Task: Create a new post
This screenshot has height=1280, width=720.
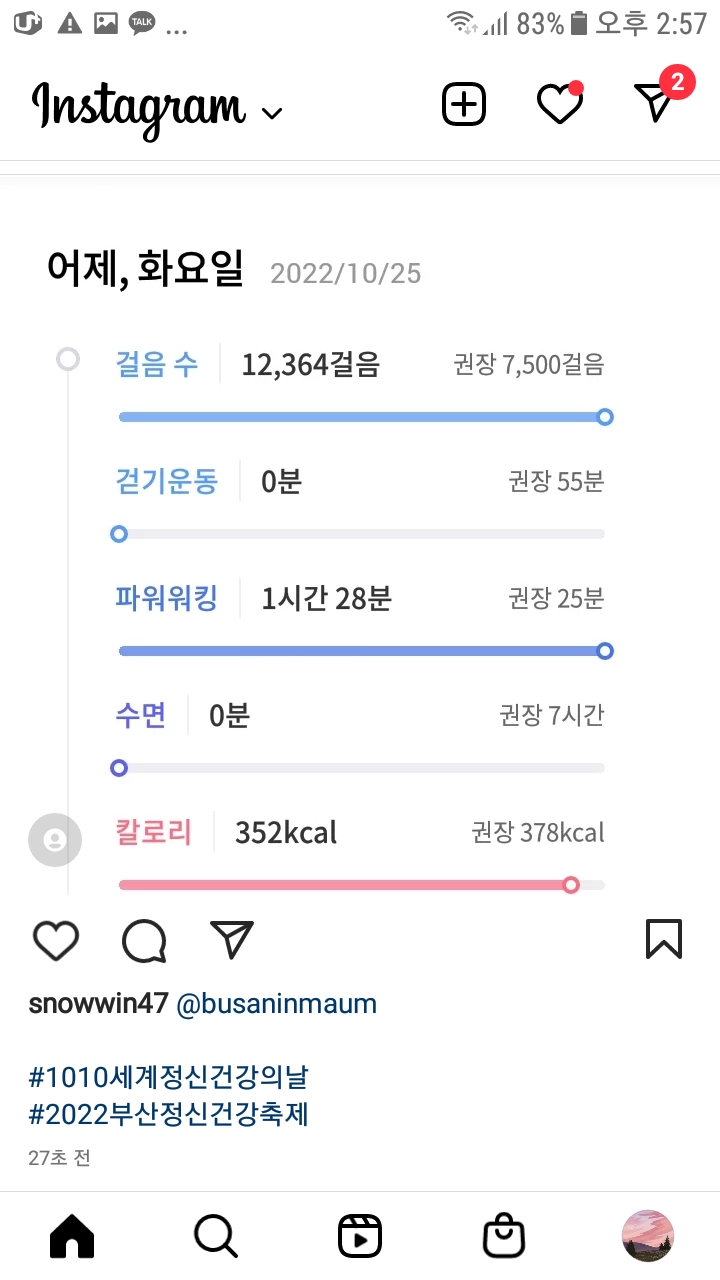Action: (464, 104)
